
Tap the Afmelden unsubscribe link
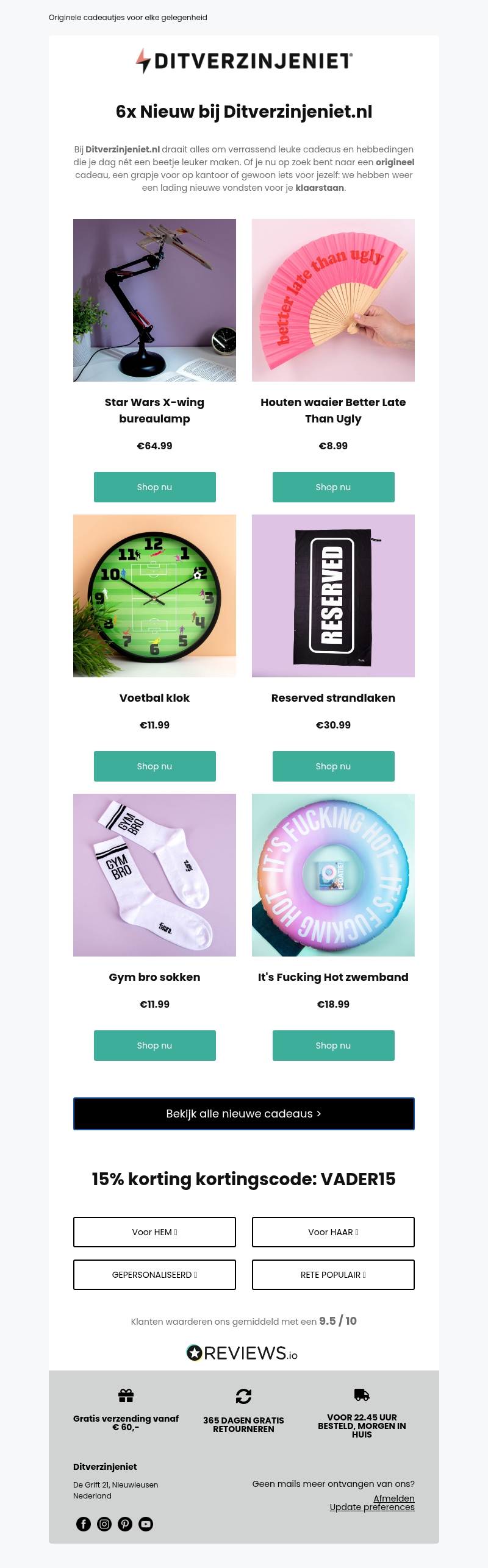tap(393, 1498)
